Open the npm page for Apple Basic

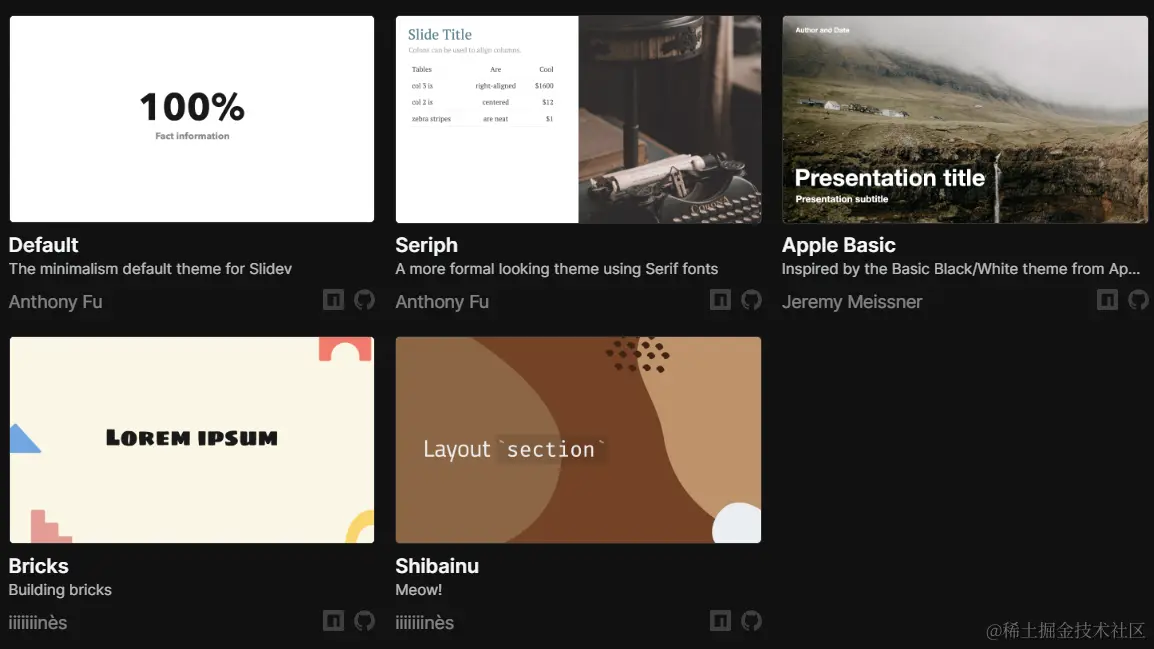(1107, 300)
